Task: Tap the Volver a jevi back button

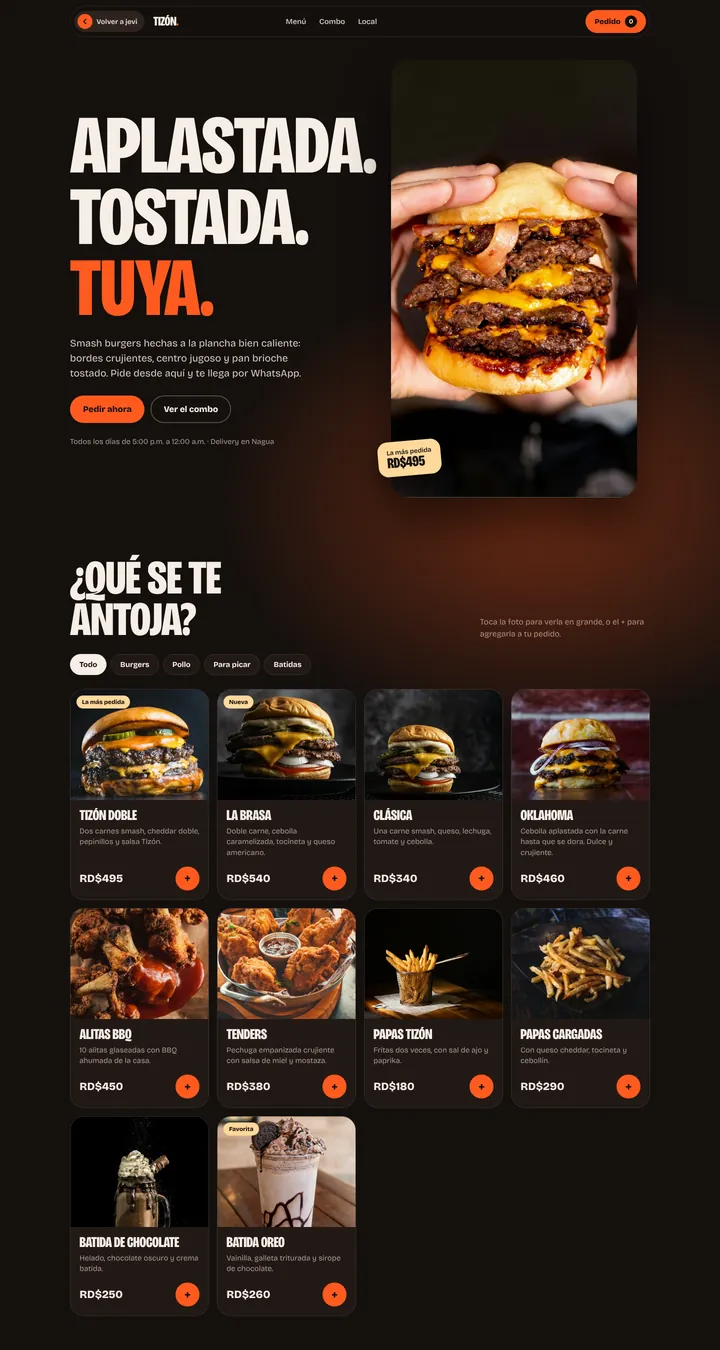Action: (109, 21)
